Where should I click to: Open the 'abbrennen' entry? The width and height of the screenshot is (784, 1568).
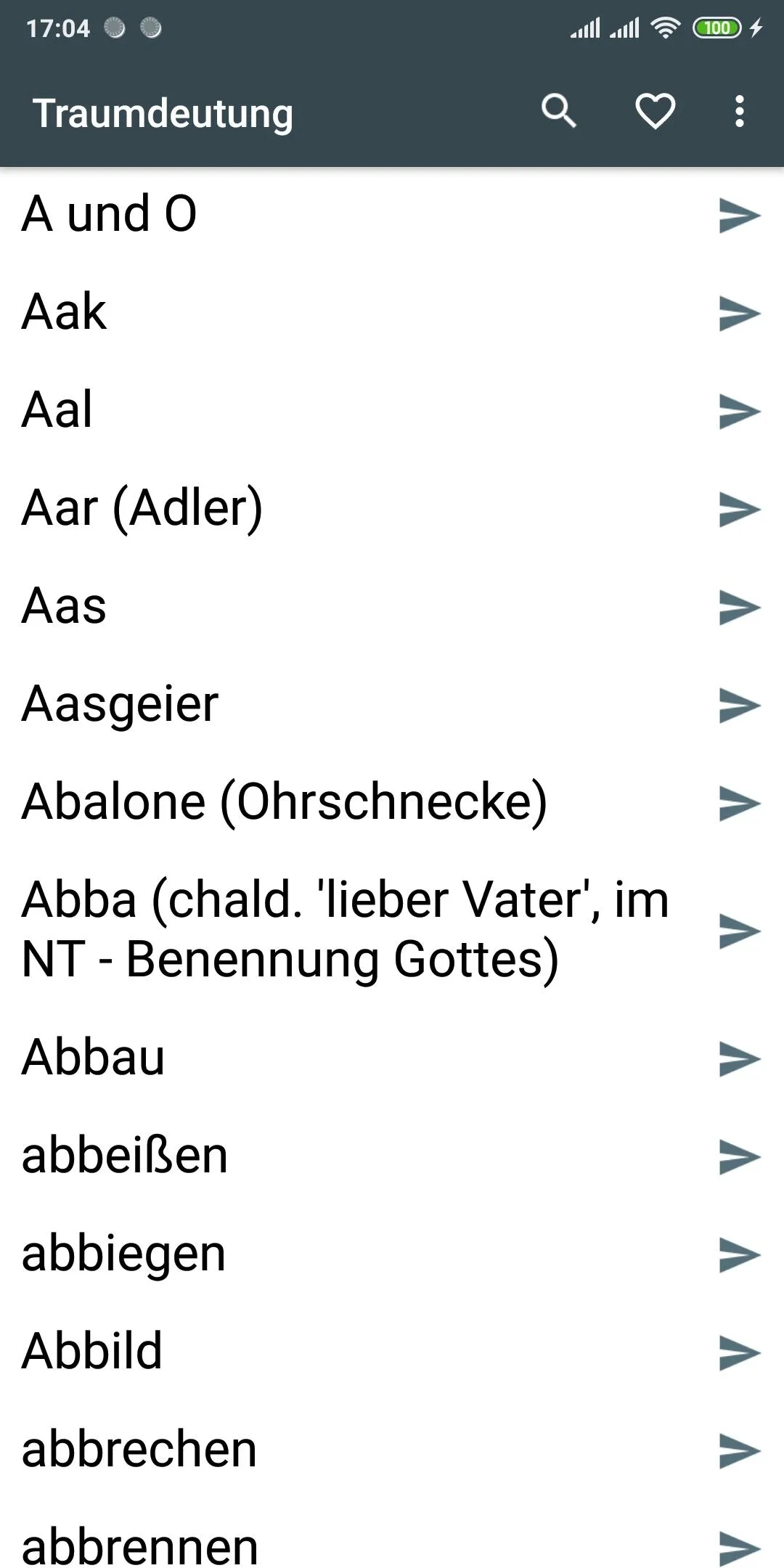[x=139, y=1546]
